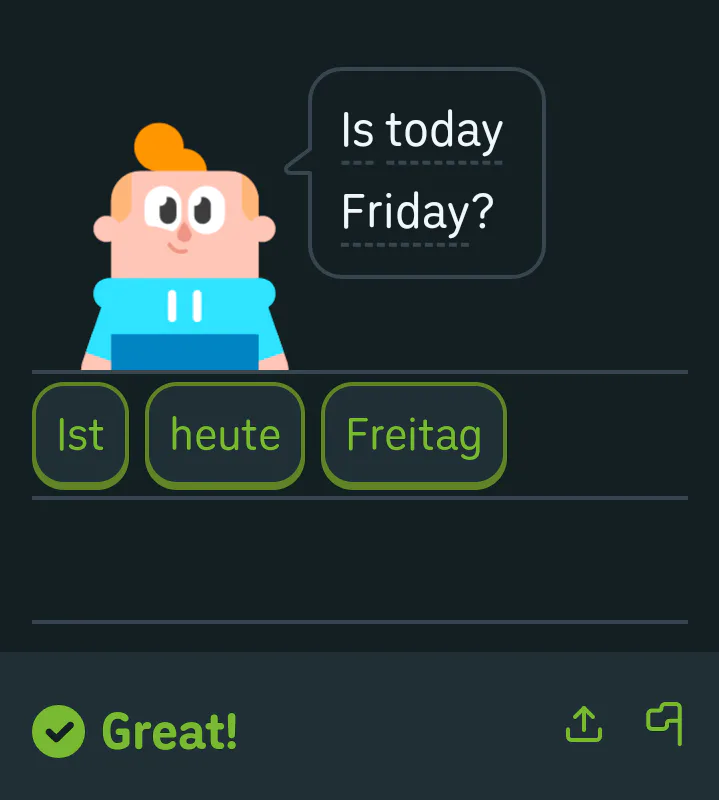The image size is (719, 800).
Task: Reveal translation of the word "Is"
Action: click(357, 131)
